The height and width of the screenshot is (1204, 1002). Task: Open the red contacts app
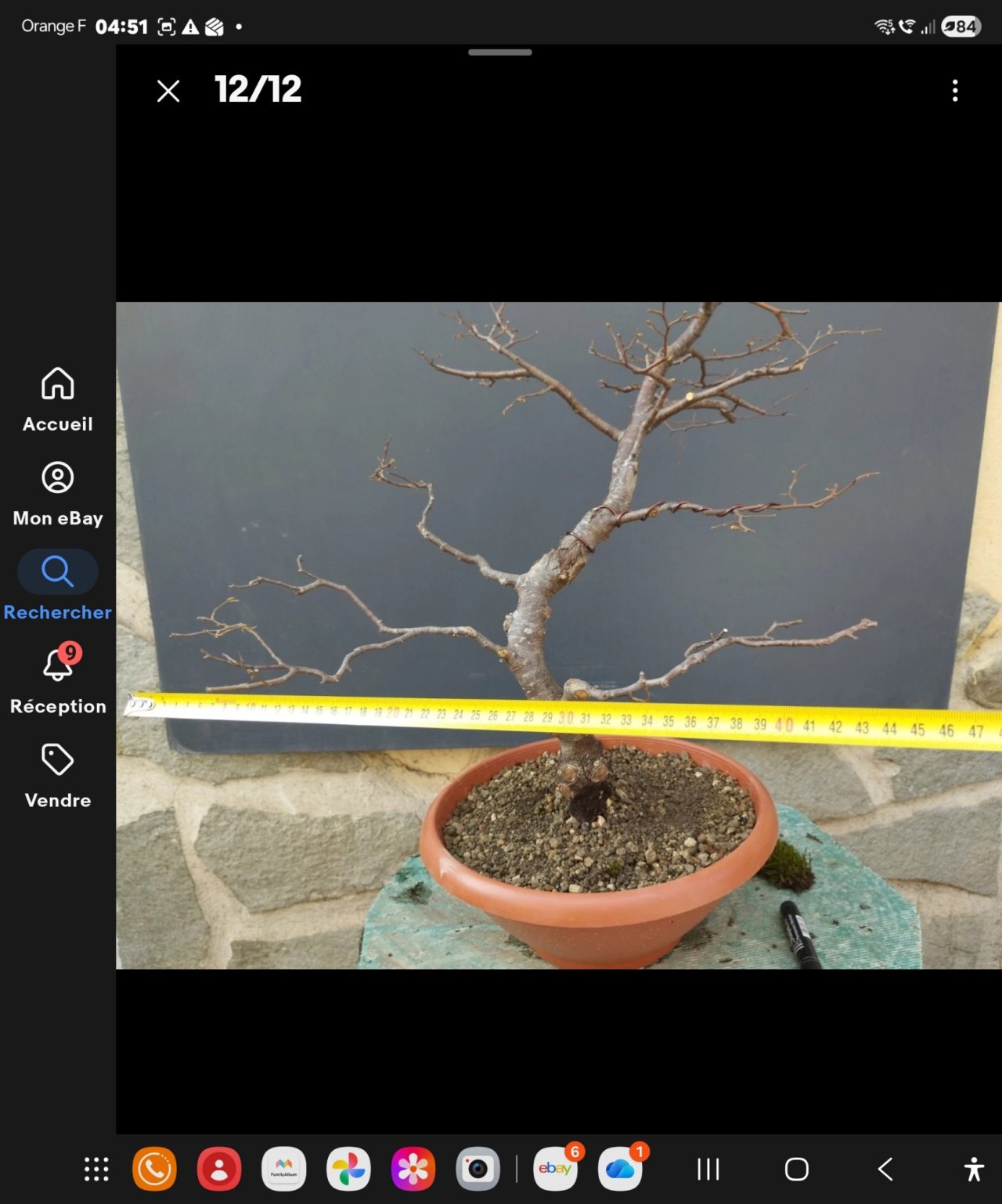(x=219, y=1170)
